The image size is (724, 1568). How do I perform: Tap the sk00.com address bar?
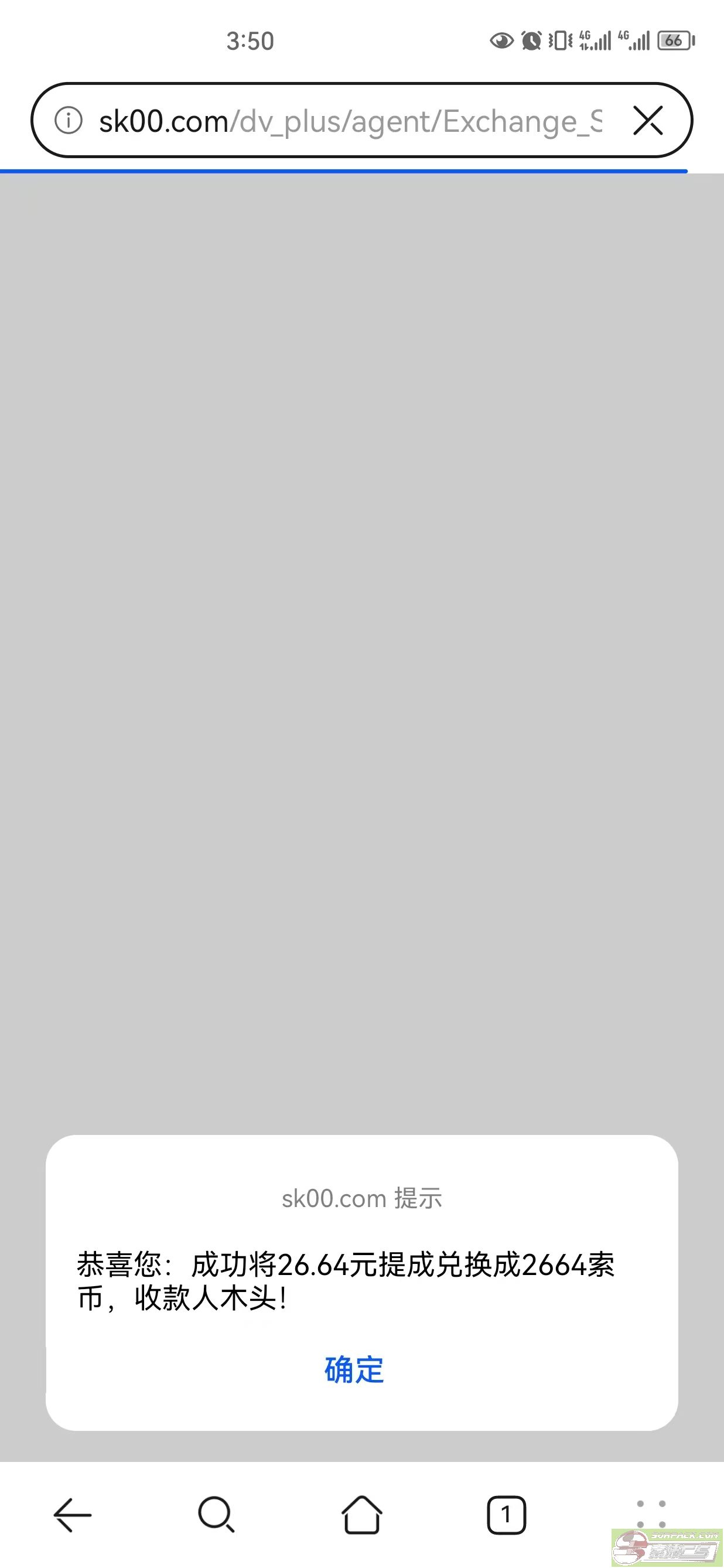[350, 121]
